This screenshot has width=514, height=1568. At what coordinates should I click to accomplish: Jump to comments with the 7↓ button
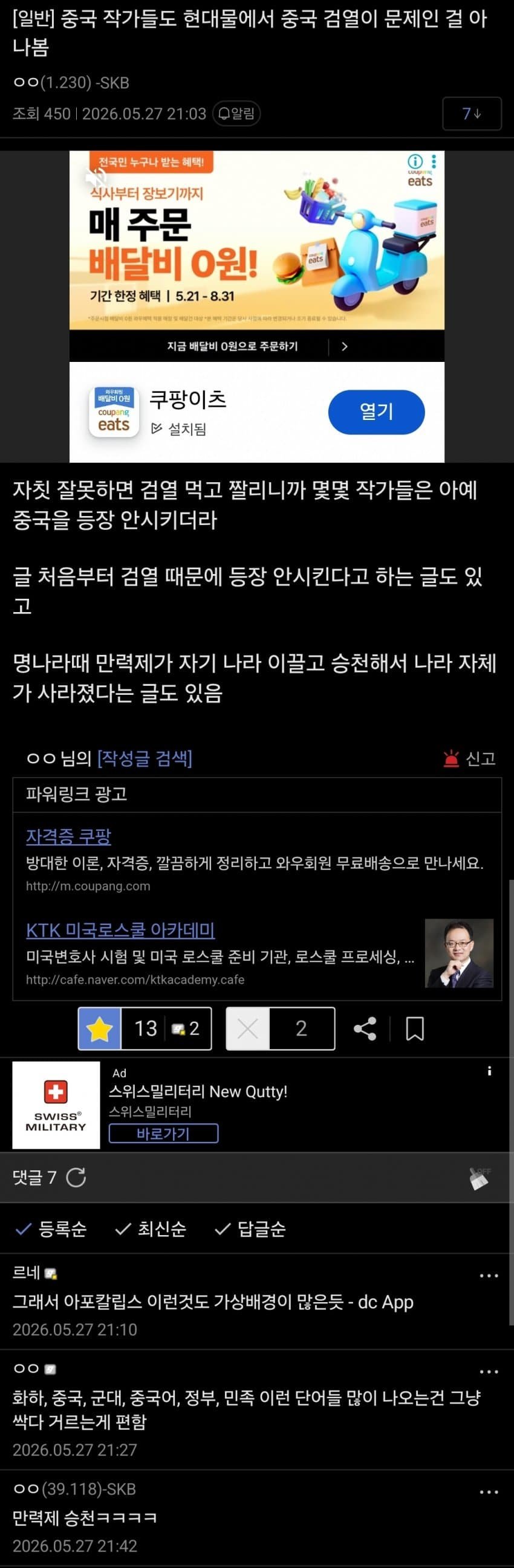(472, 114)
